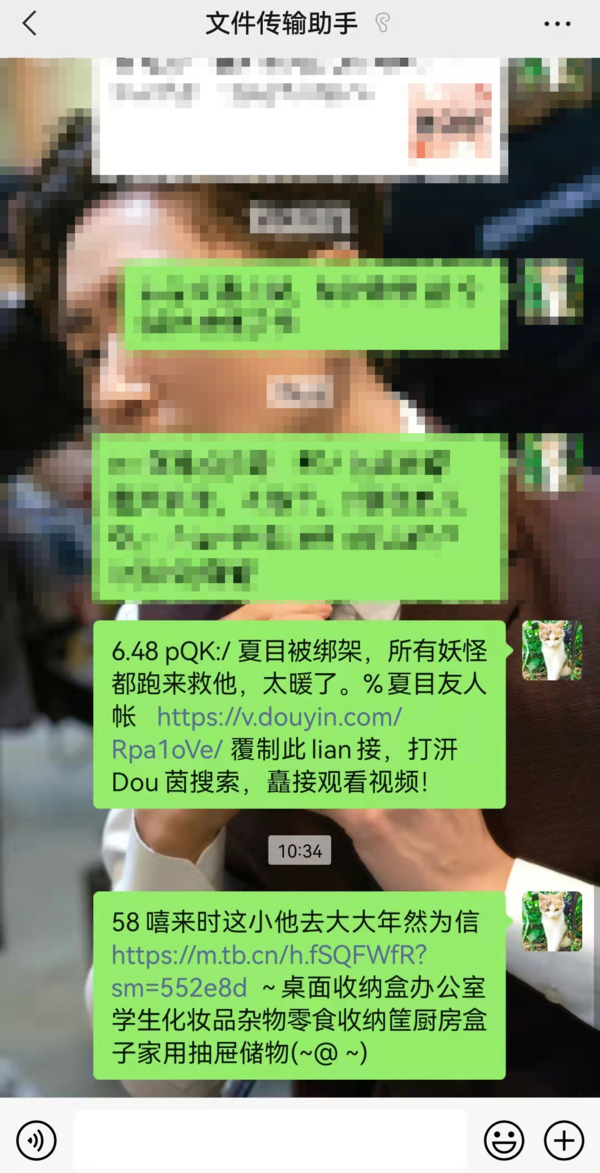Open the emoji sticker panel
The width and height of the screenshot is (600, 1173).
coord(504,1140)
